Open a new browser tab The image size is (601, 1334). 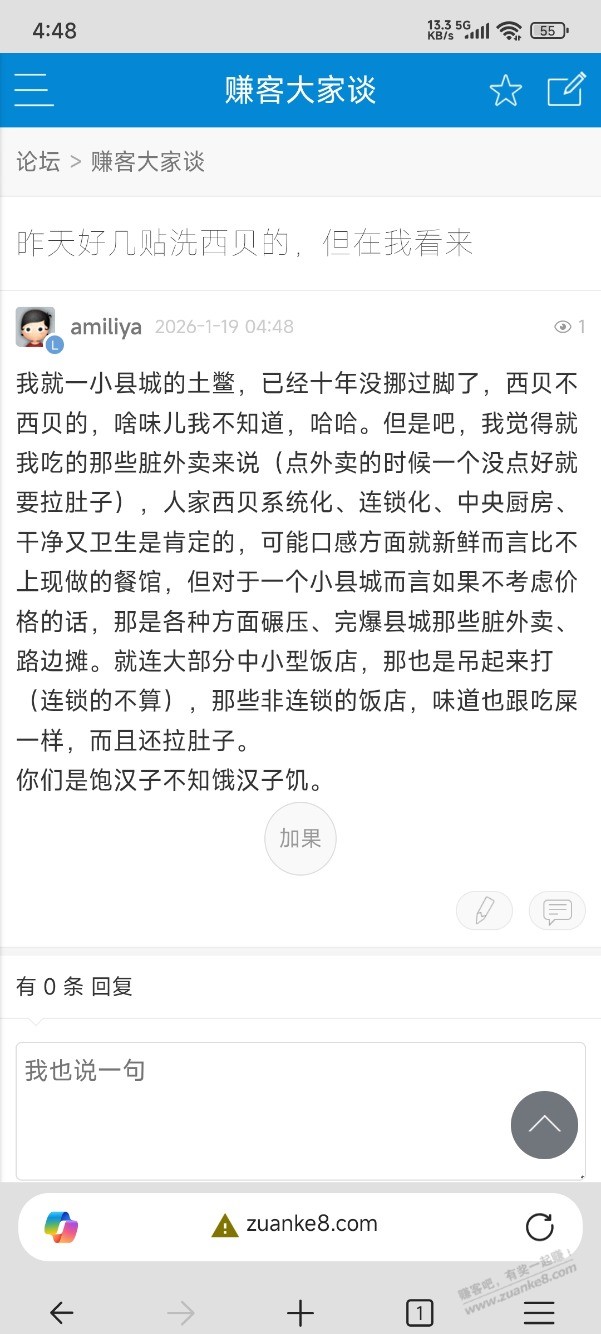coord(300,1313)
